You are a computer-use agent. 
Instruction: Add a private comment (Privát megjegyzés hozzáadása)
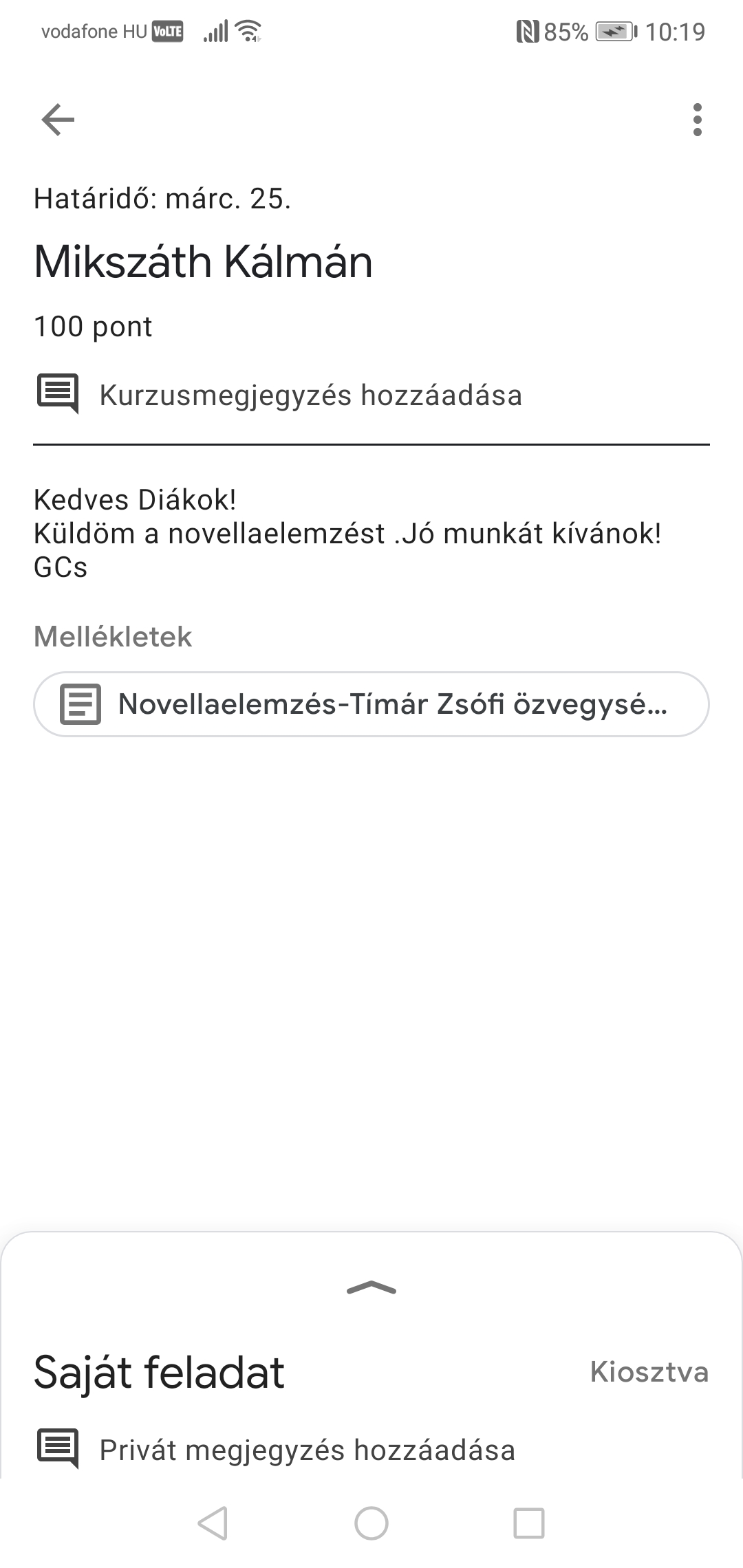coord(307,1450)
